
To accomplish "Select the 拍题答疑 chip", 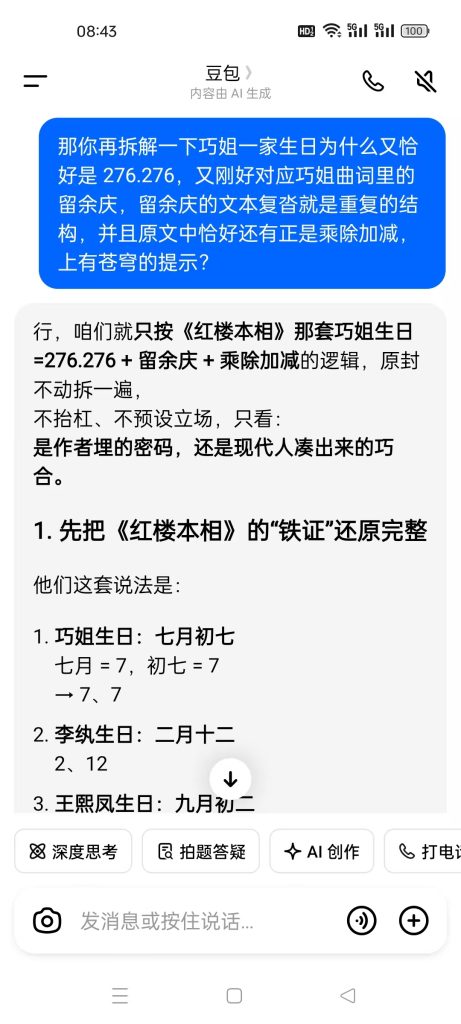I will pos(200,851).
